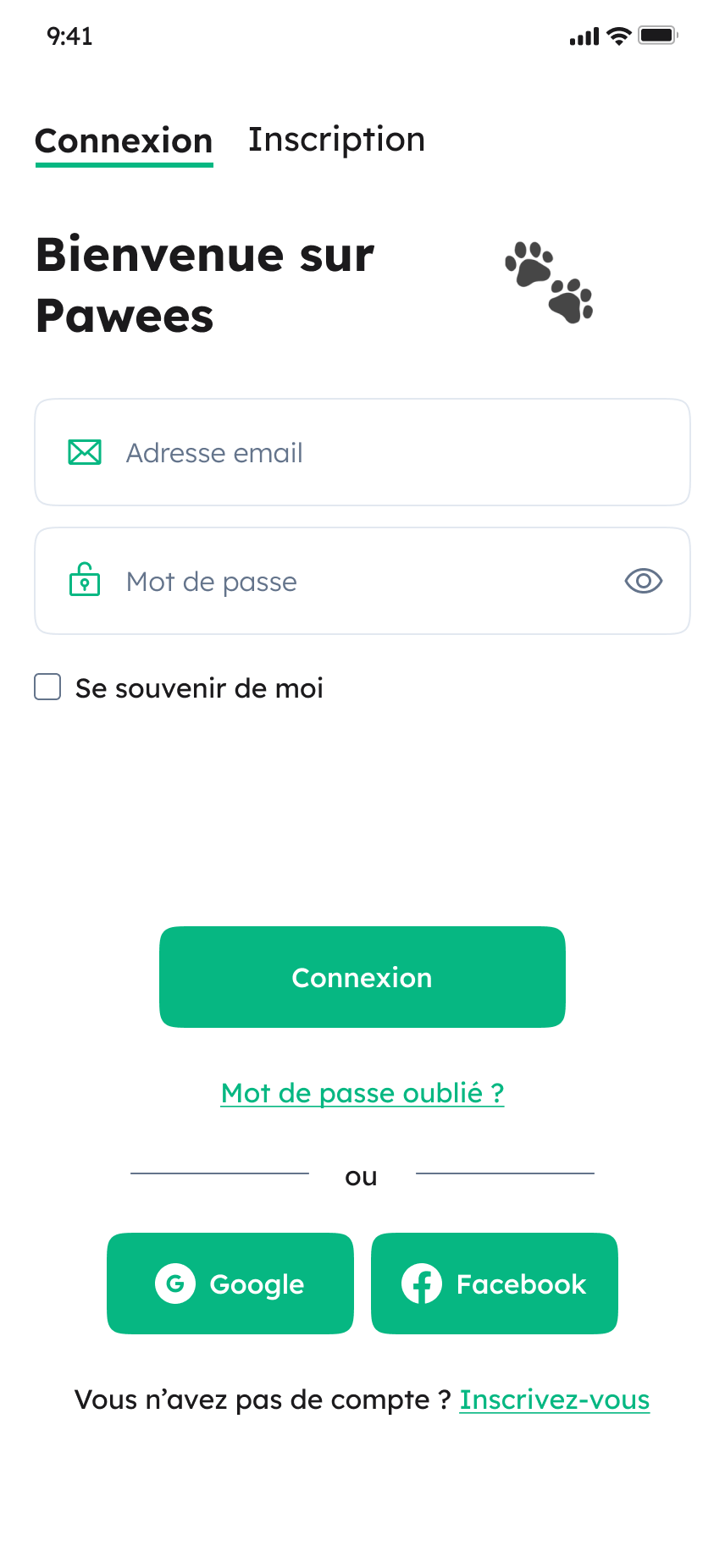Switch to the Inscription tab
Screen dimensions: 725x1568
click(336, 141)
